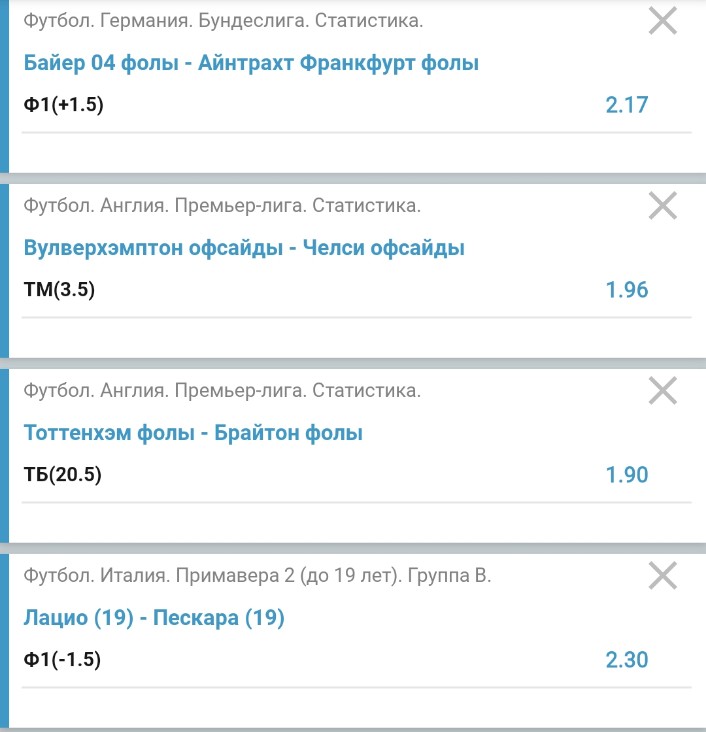Remove the Вулверхэмптон офсайды bet
The width and height of the screenshot is (706, 732).
pyautogui.click(x=663, y=206)
